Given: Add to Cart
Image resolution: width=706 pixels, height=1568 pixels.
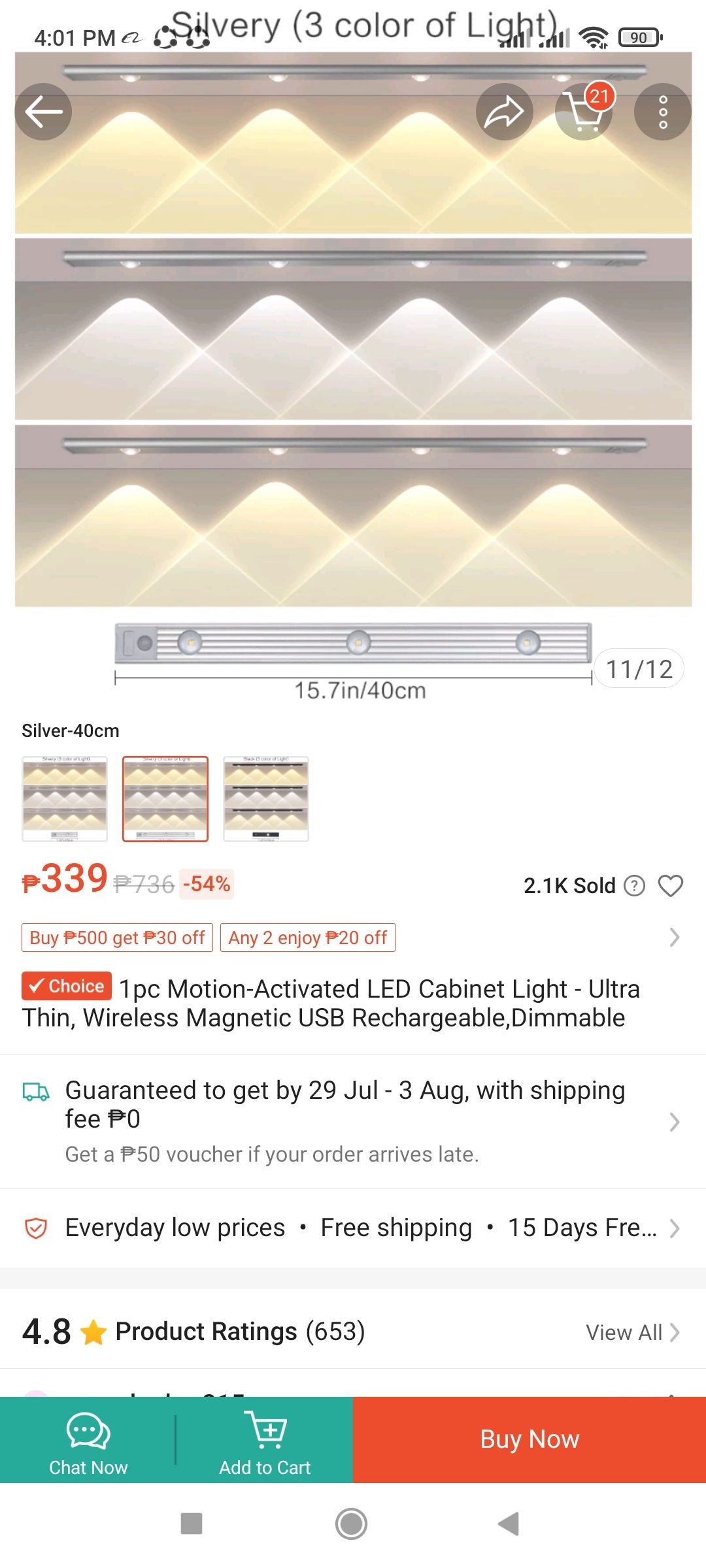Looking at the screenshot, I should point(265,1440).
